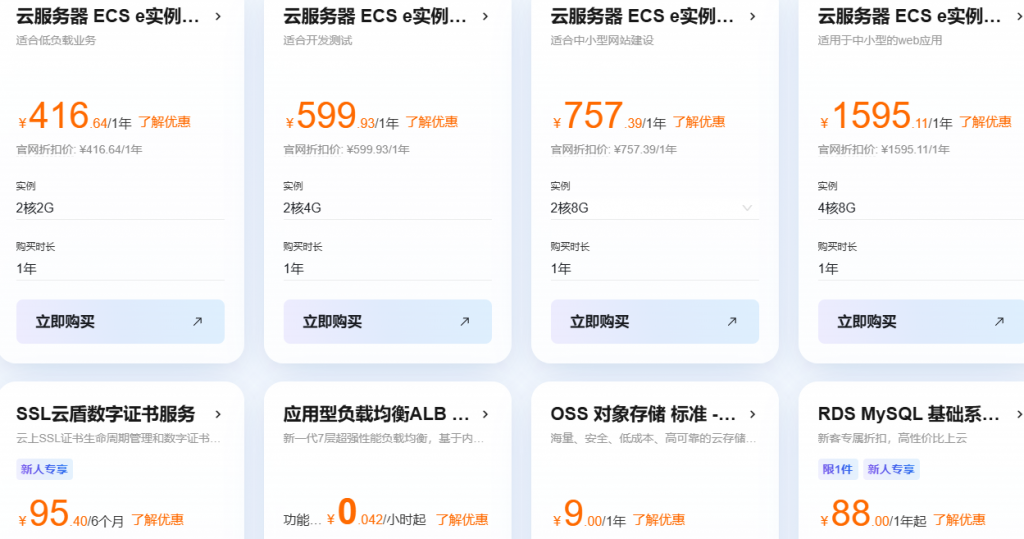1024x539 pixels.
Task: Open 了解优惠 for ¥9.00 OSS storage
Action: coord(658,520)
